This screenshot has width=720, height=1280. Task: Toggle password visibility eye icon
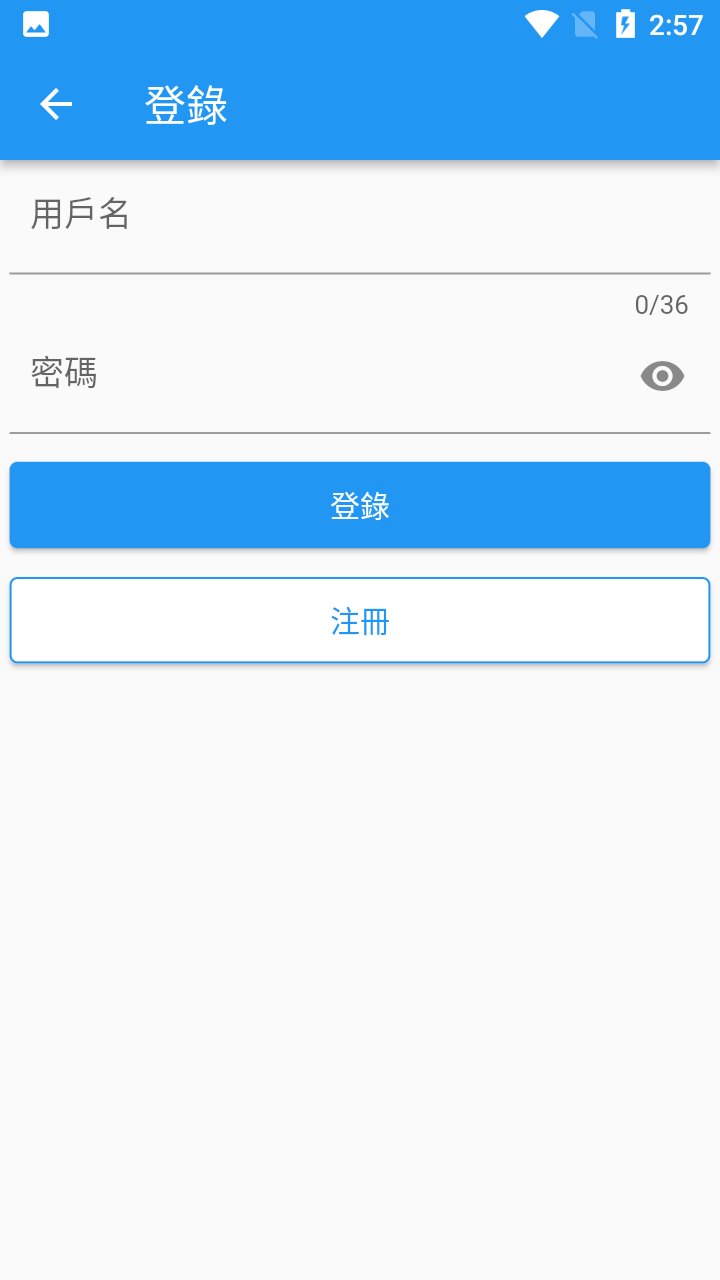pos(662,376)
